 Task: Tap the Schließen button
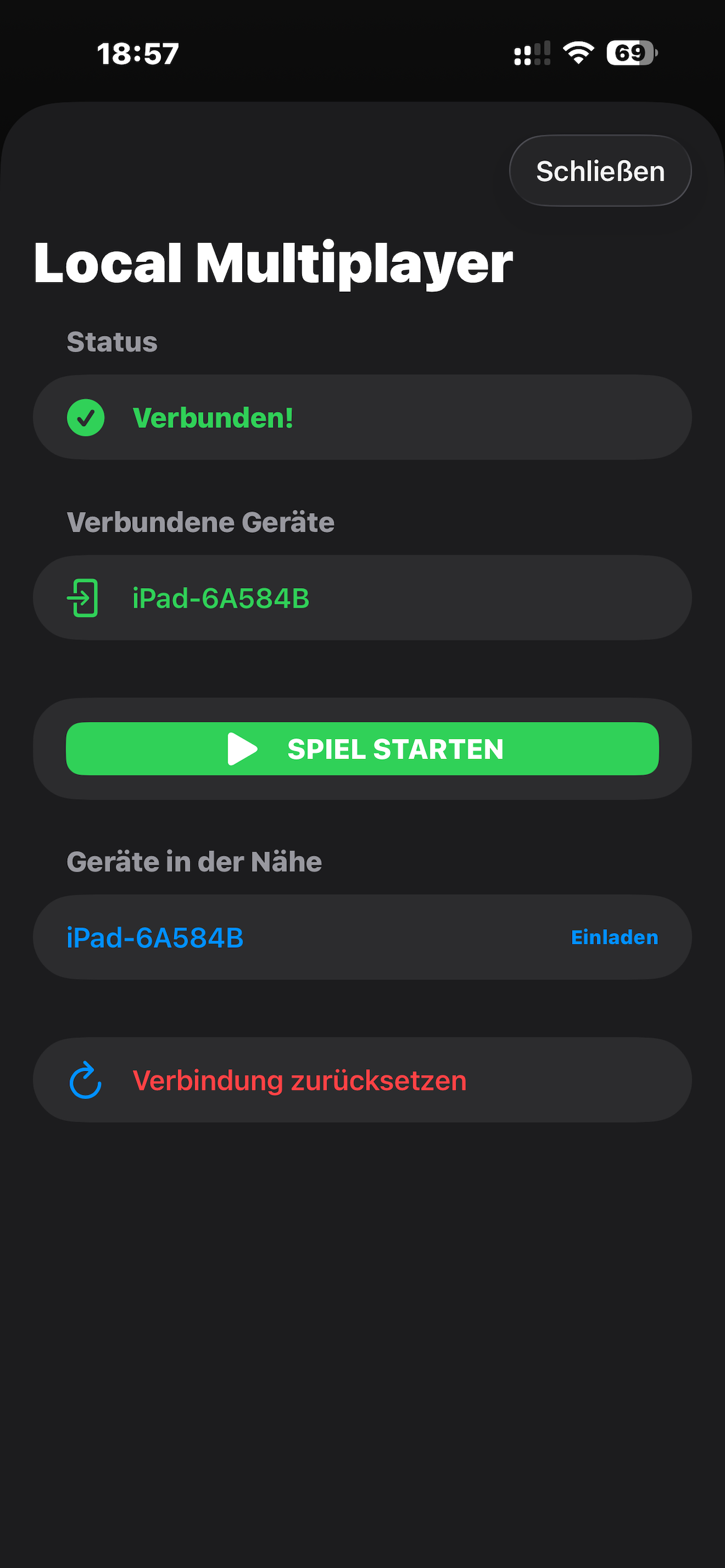[x=600, y=170]
